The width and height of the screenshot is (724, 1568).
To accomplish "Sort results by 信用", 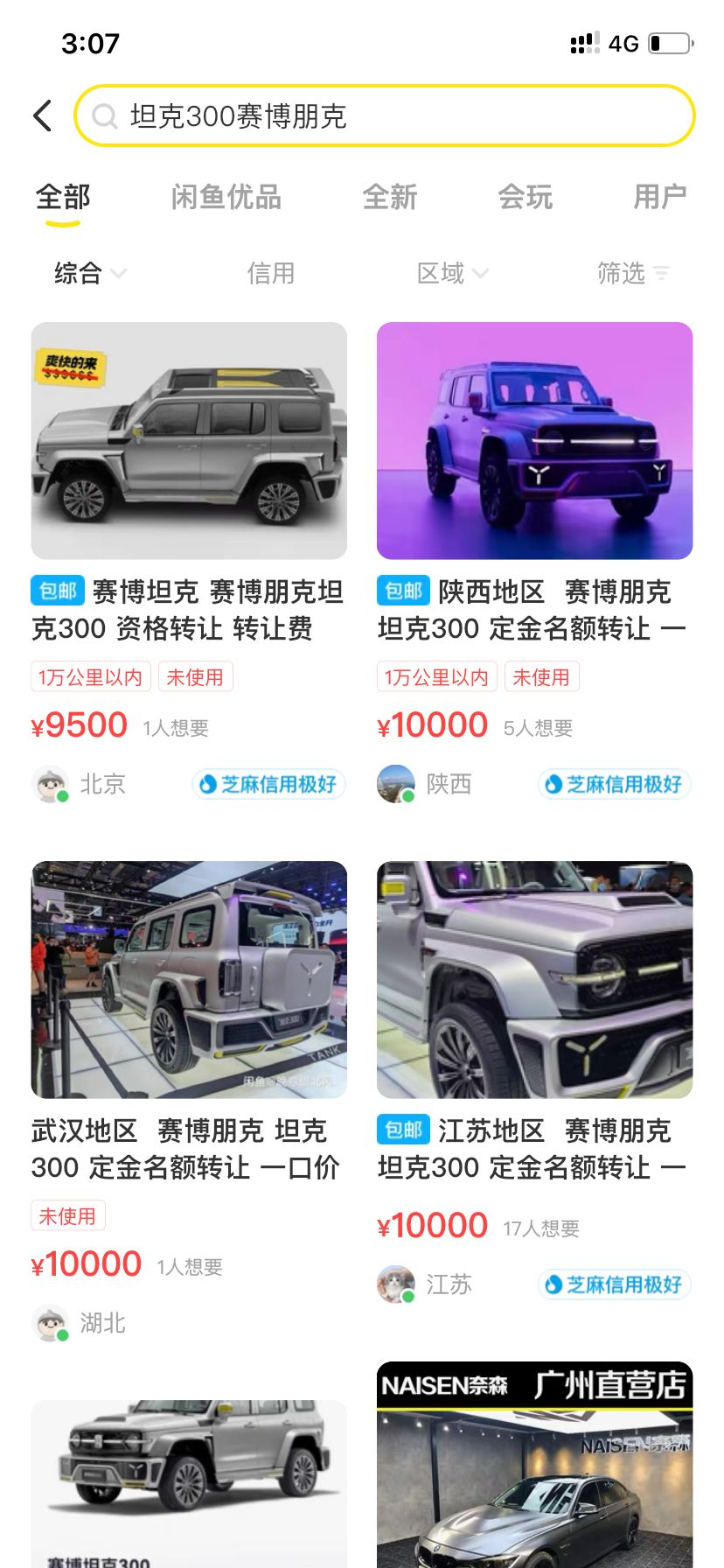I will click(271, 274).
